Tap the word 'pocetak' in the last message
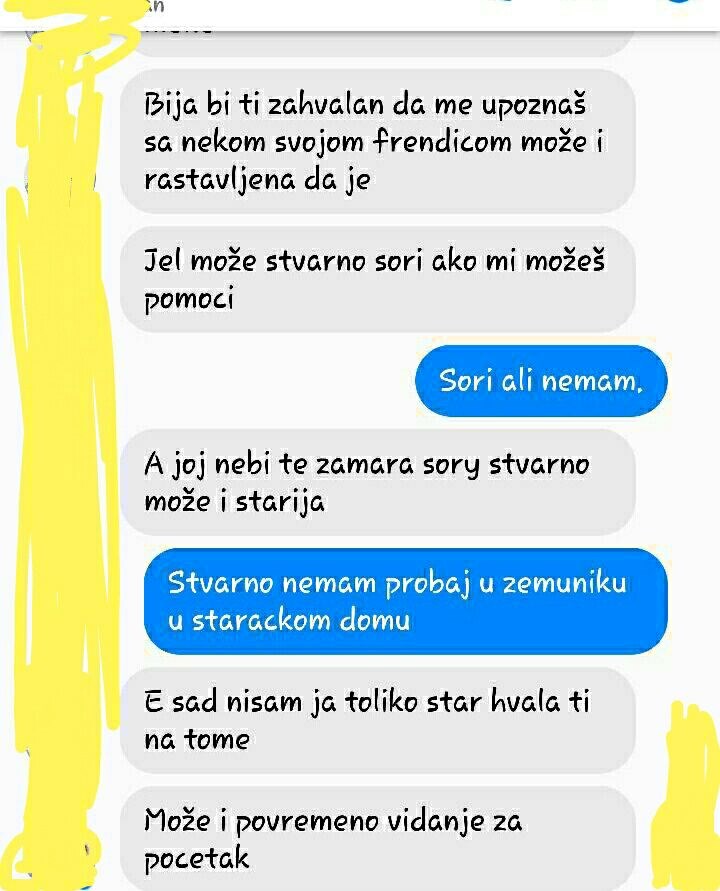Screen dimensions: 720x891 (x=195, y=858)
